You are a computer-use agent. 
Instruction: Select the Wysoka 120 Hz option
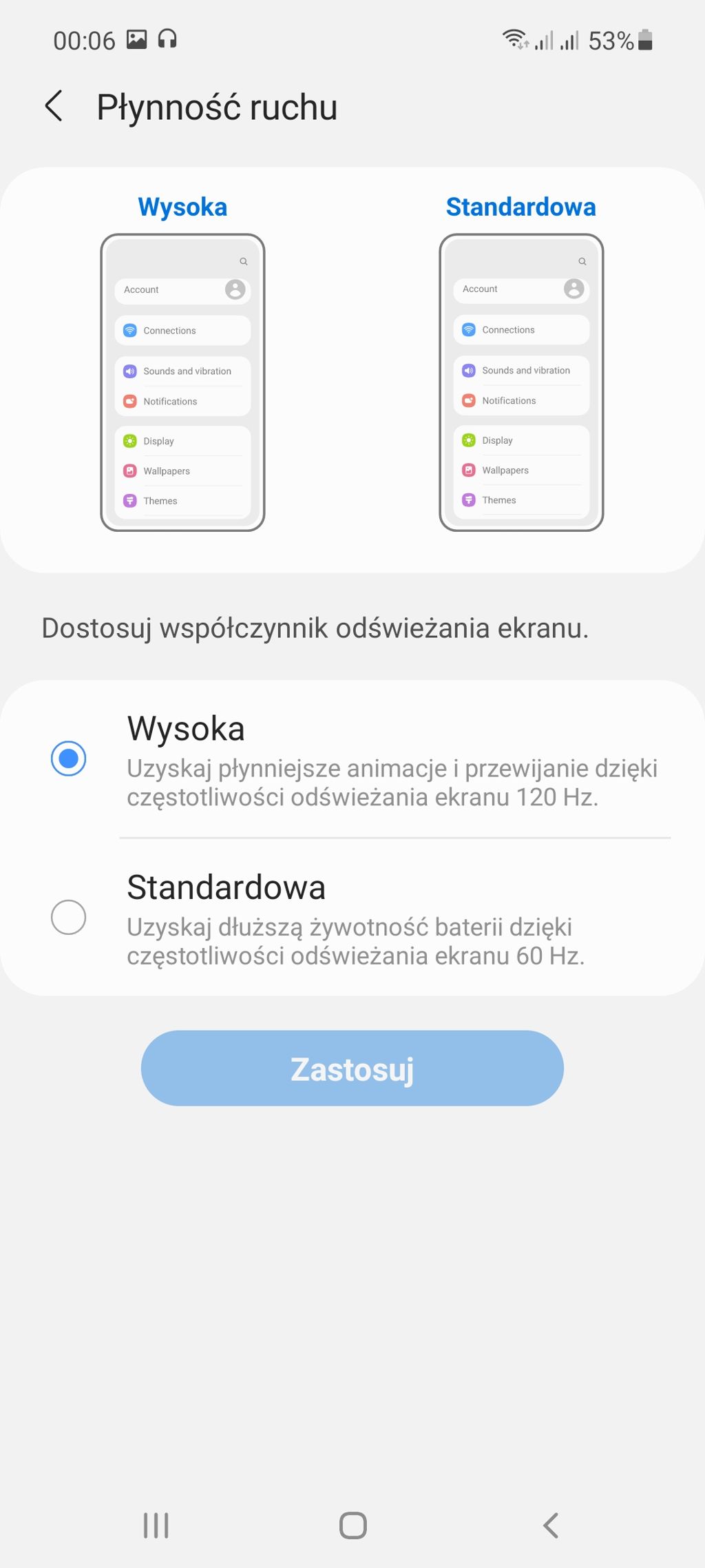point(69,759)
